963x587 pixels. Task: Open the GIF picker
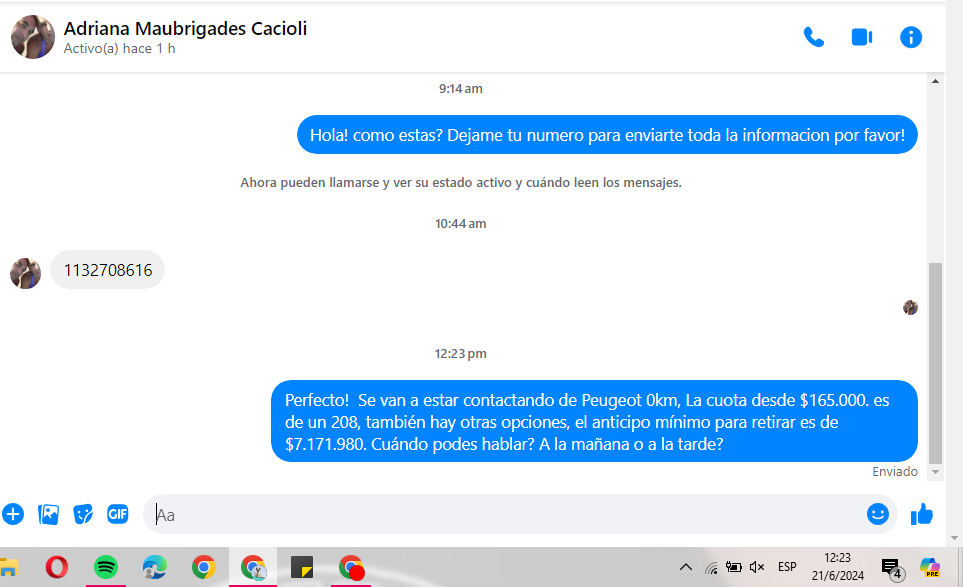[x=118, y=514]
